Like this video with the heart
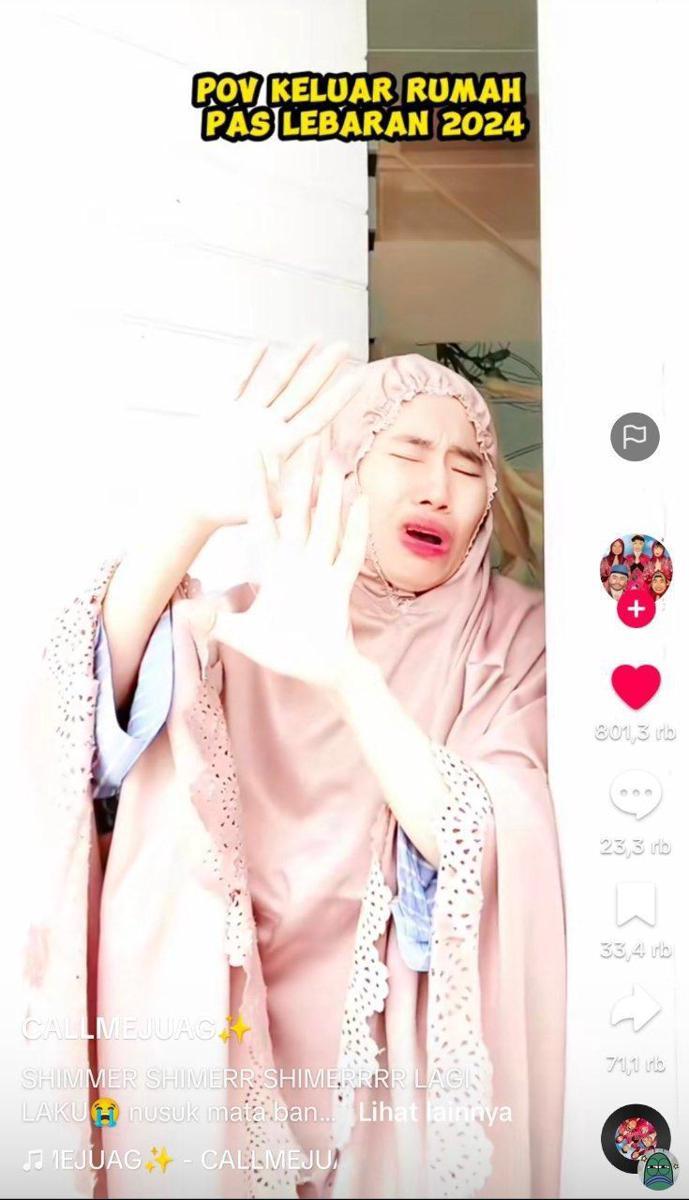The width and height of the screenshot is (689, 1200). [x=636, y=687]
